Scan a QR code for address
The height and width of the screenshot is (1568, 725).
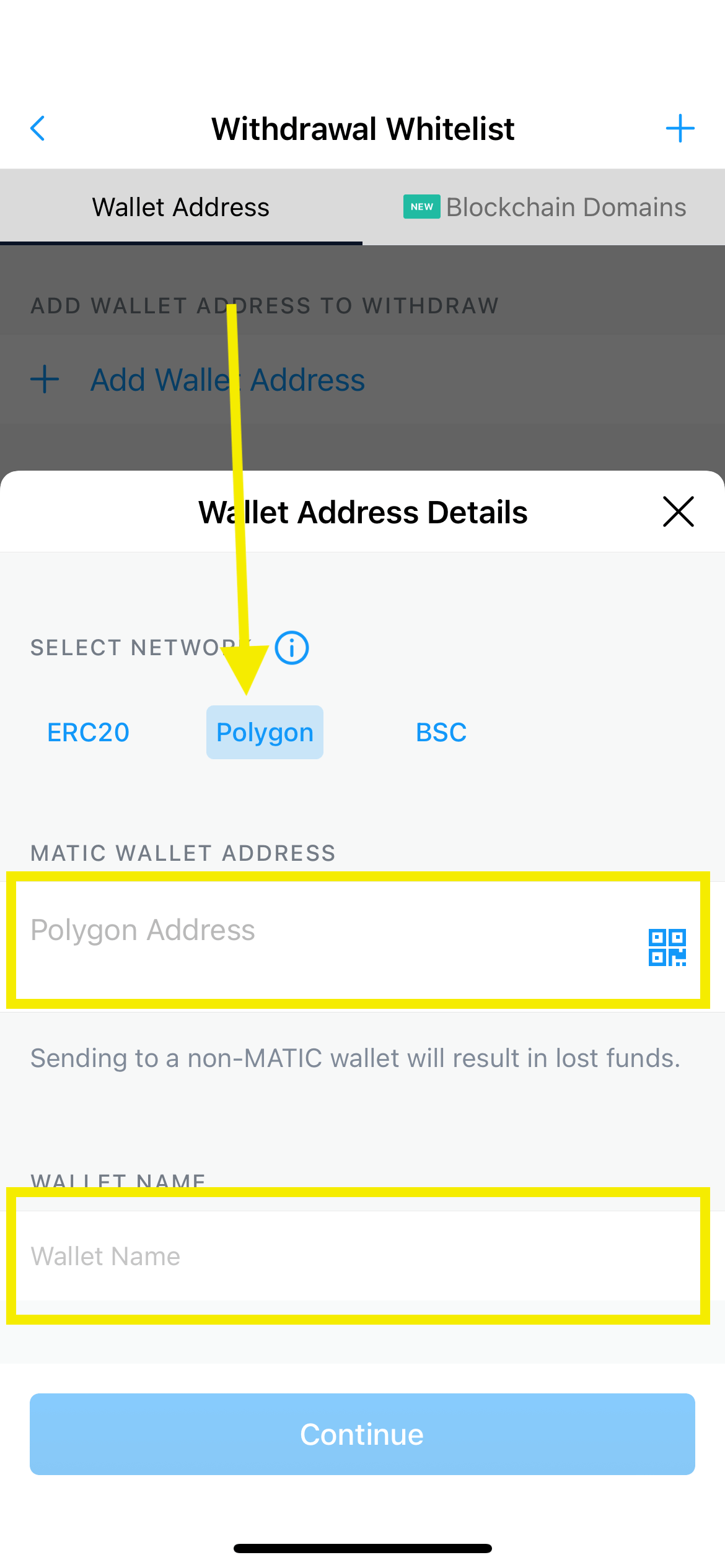pyautogui.click(x=667, y=947)
